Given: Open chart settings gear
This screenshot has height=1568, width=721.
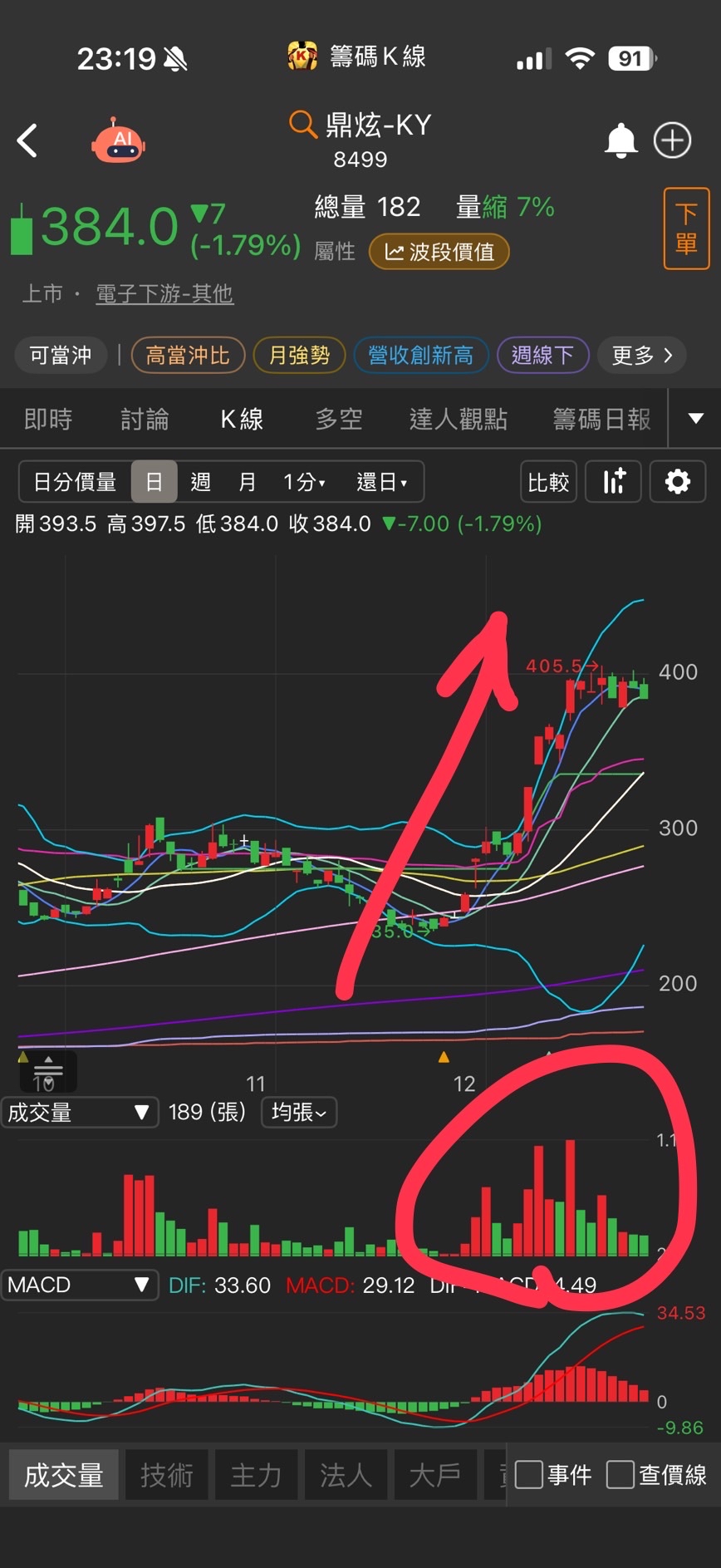Looking at the screenshot, I should click(678, 482).
